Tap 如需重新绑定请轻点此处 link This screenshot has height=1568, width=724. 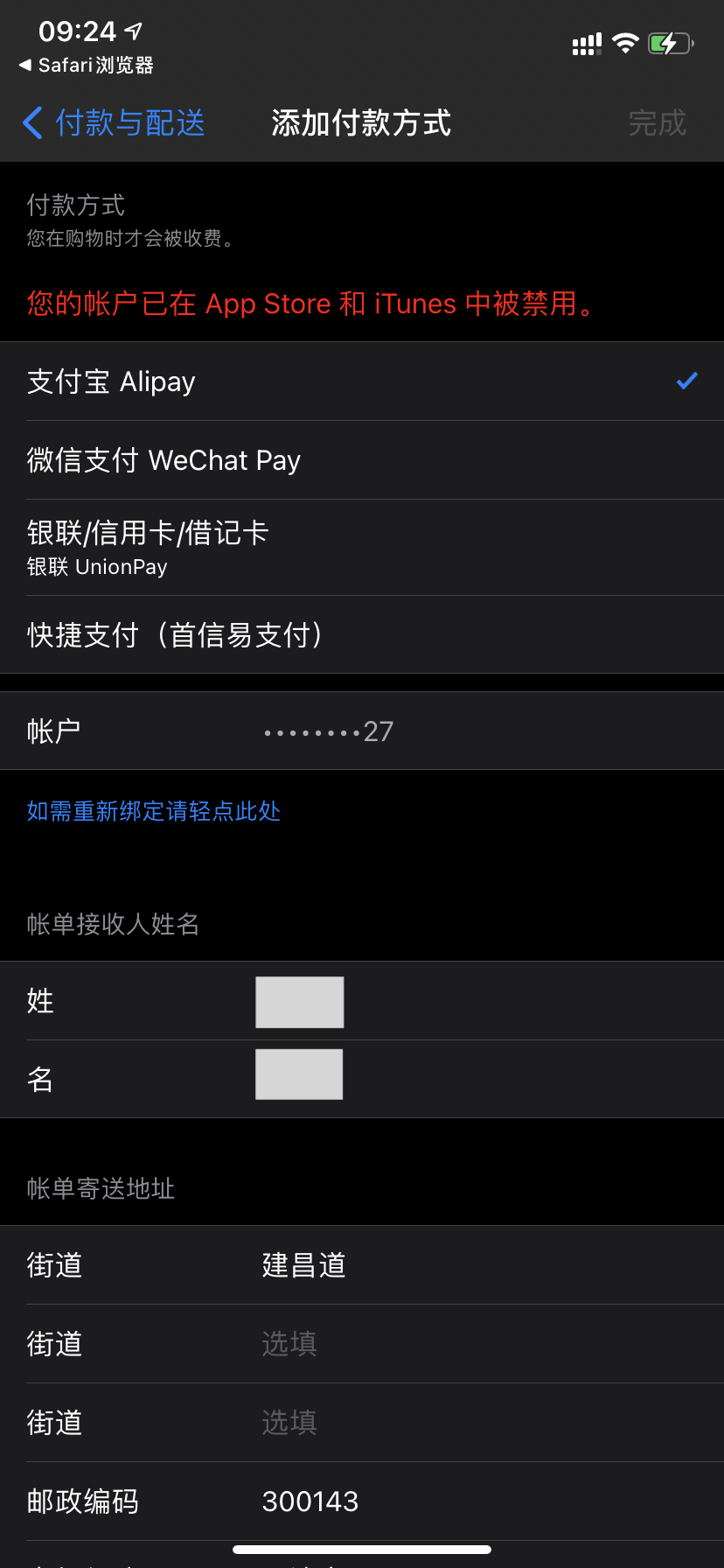coord(154,811)
